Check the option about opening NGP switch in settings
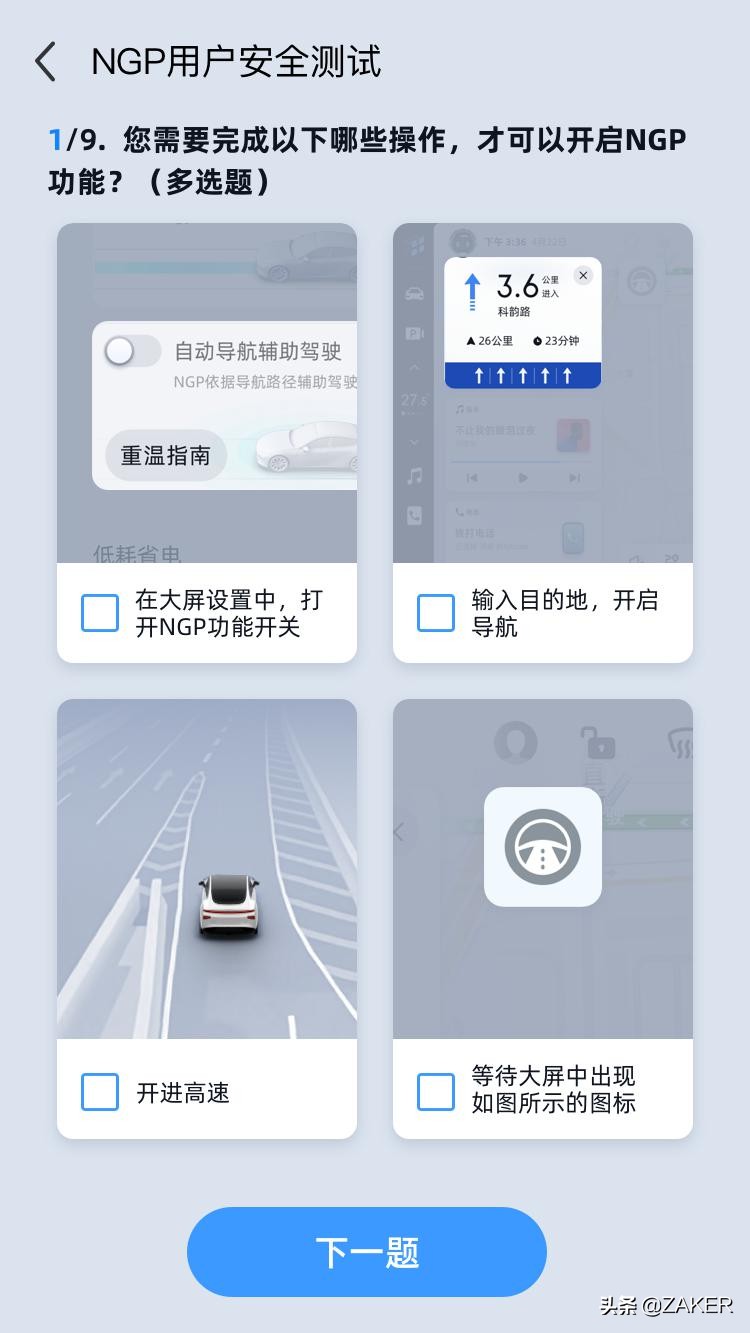750x1333 pixels. click(x=99, y=613)
